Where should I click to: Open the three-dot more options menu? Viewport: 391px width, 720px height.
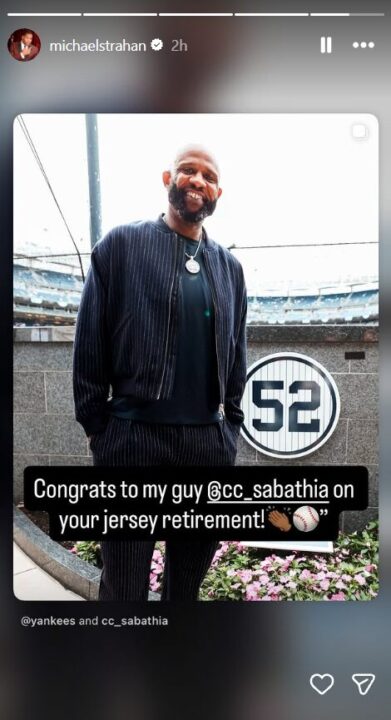pos(363,45)
